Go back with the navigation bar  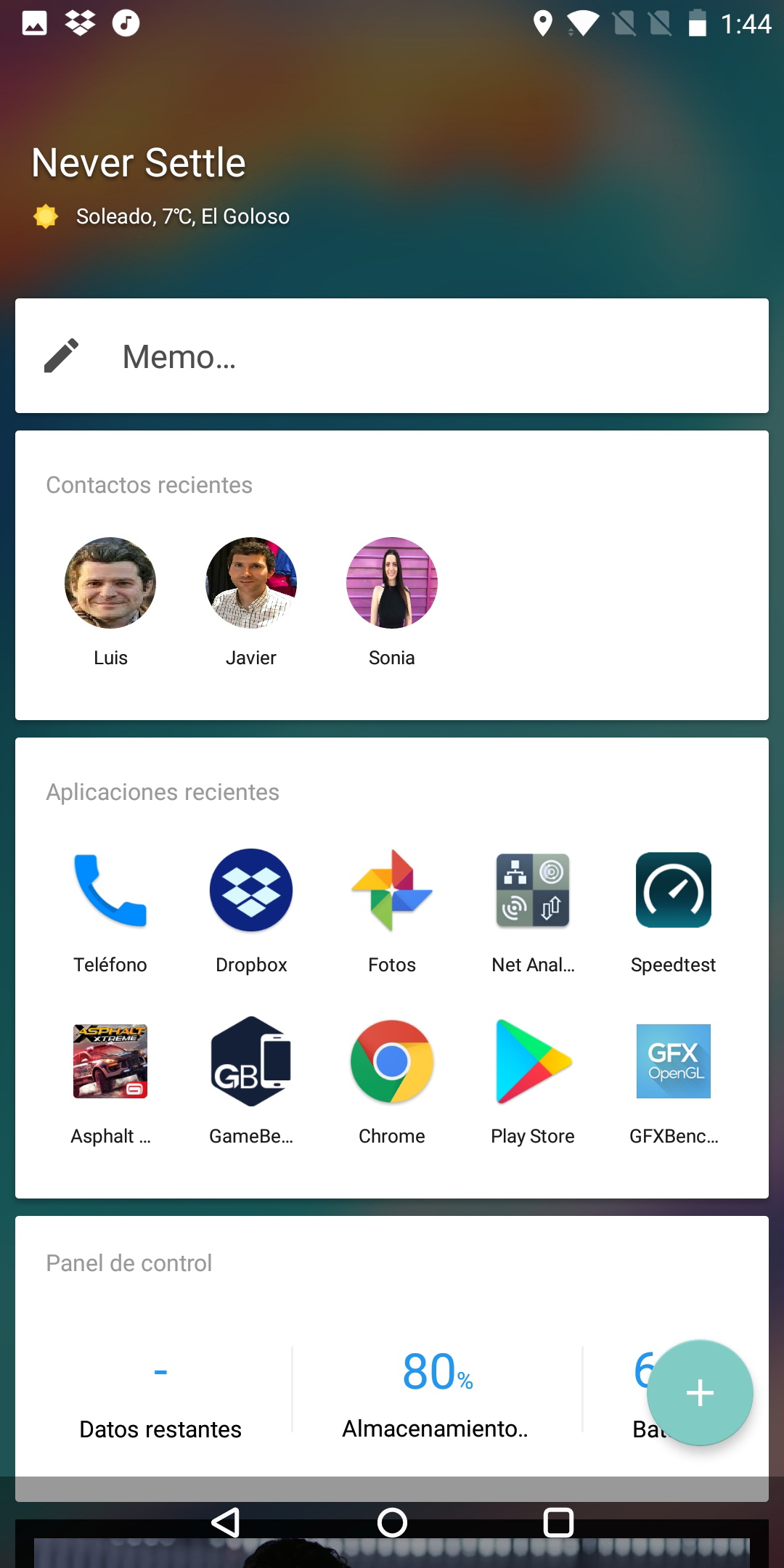click(x=226, y=1522)
